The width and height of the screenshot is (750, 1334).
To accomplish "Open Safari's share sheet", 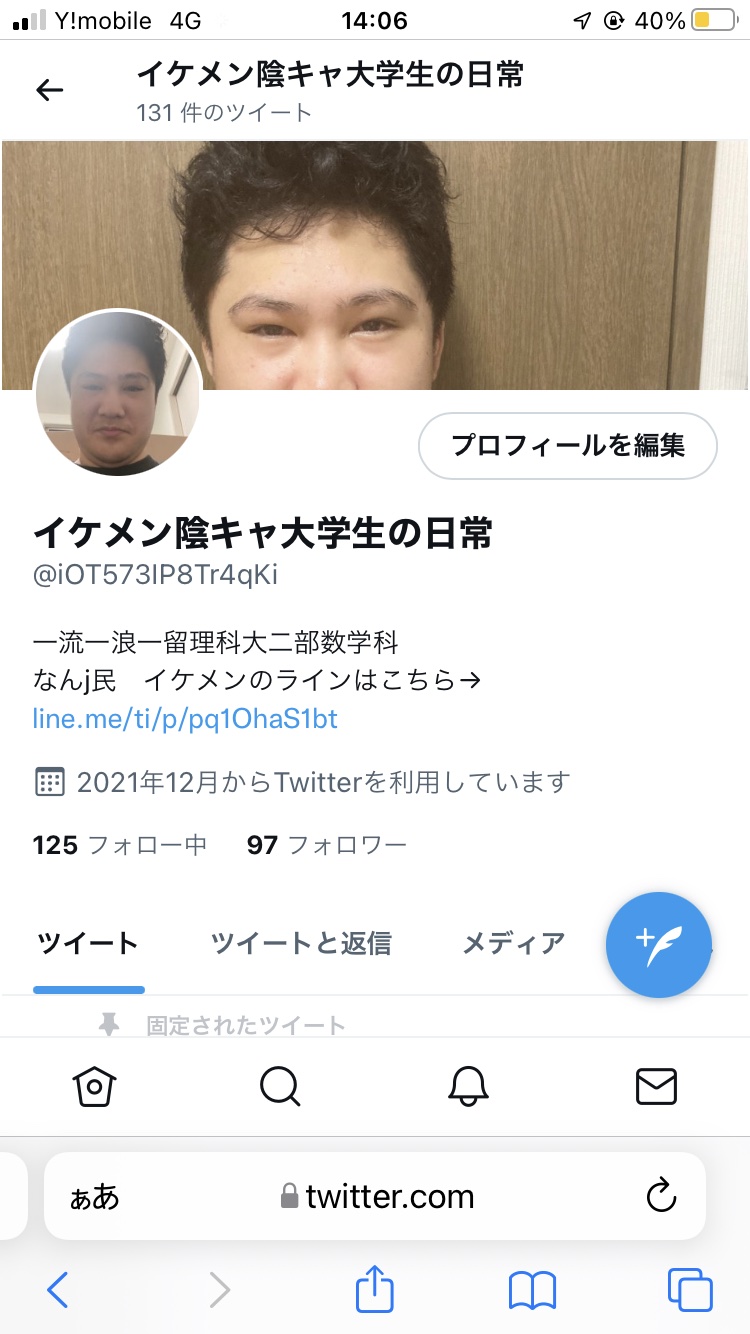I will coord(375,1289).
